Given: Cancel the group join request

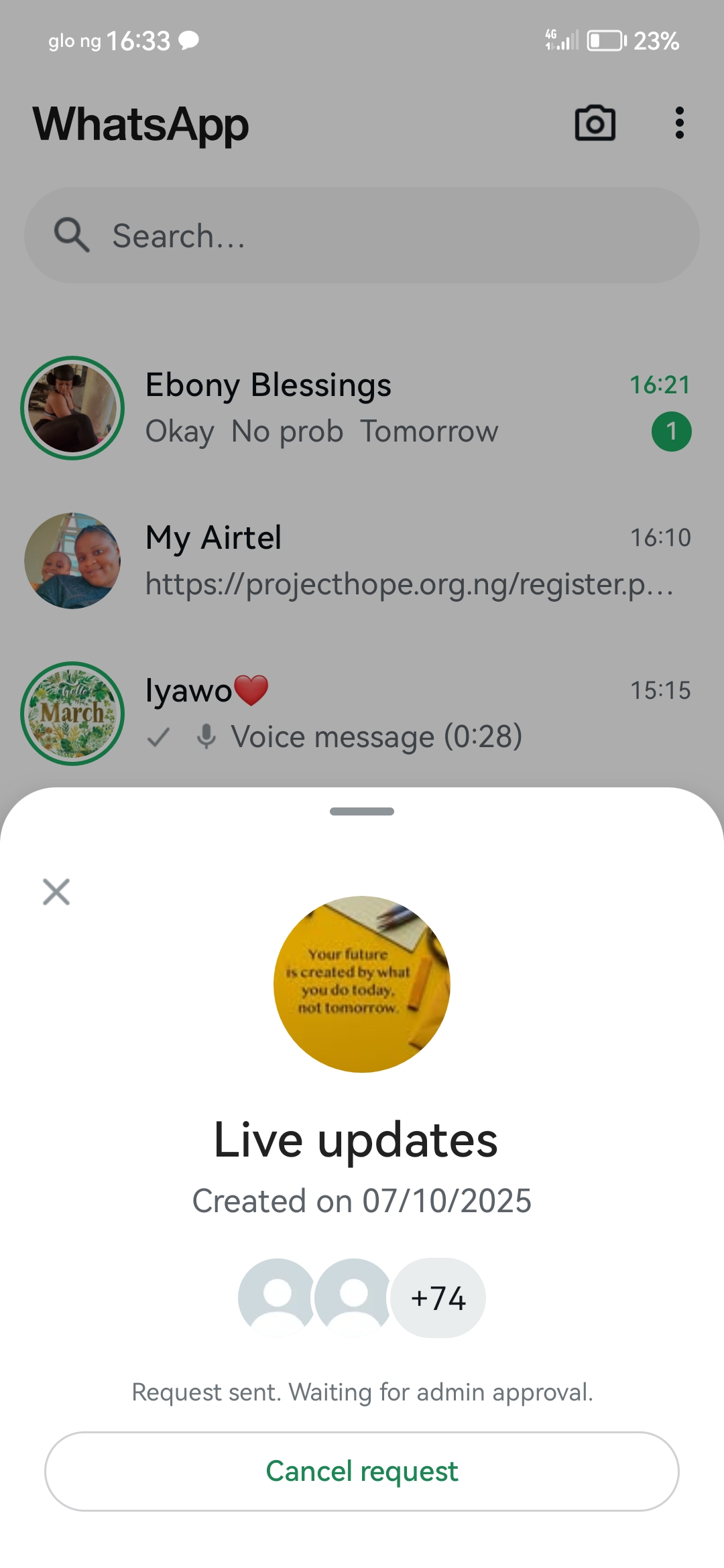Looking at the screenshot, I should [x=362, y=1471].
